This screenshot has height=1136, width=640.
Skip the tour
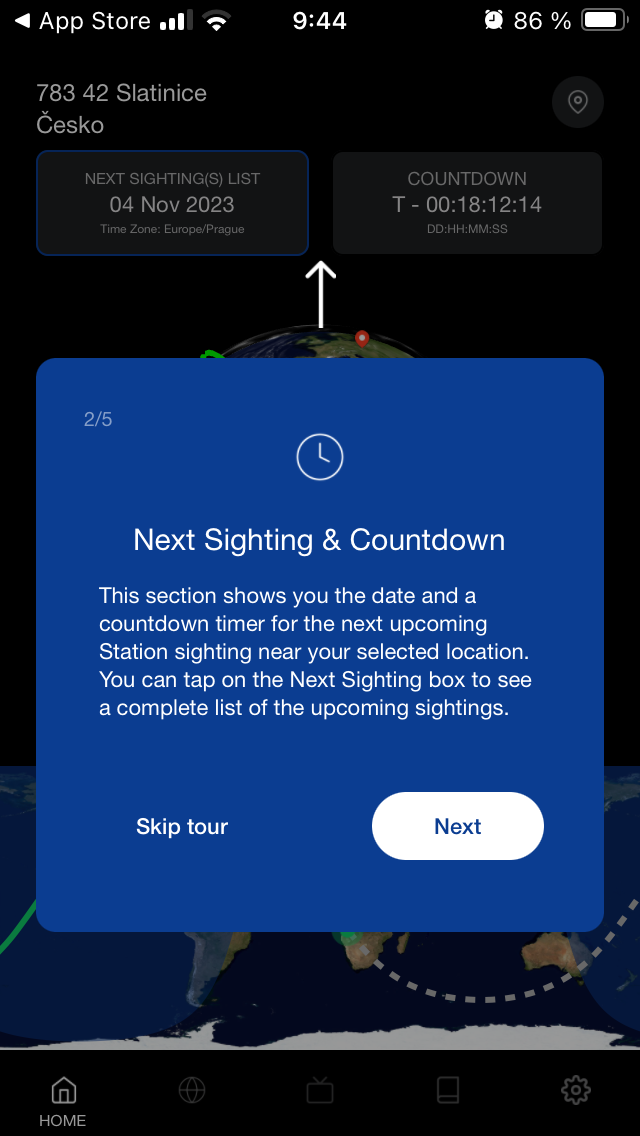pyautogui.click(x=182, y=826)
